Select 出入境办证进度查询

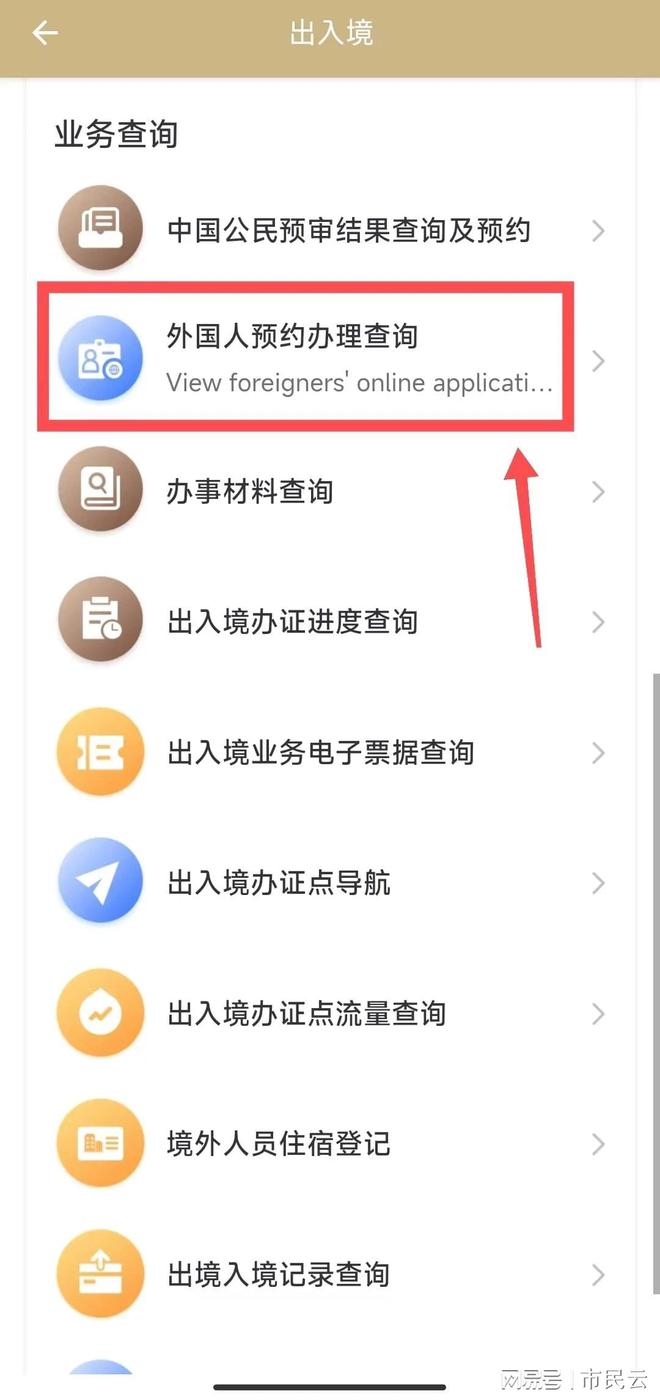(330, 622)
